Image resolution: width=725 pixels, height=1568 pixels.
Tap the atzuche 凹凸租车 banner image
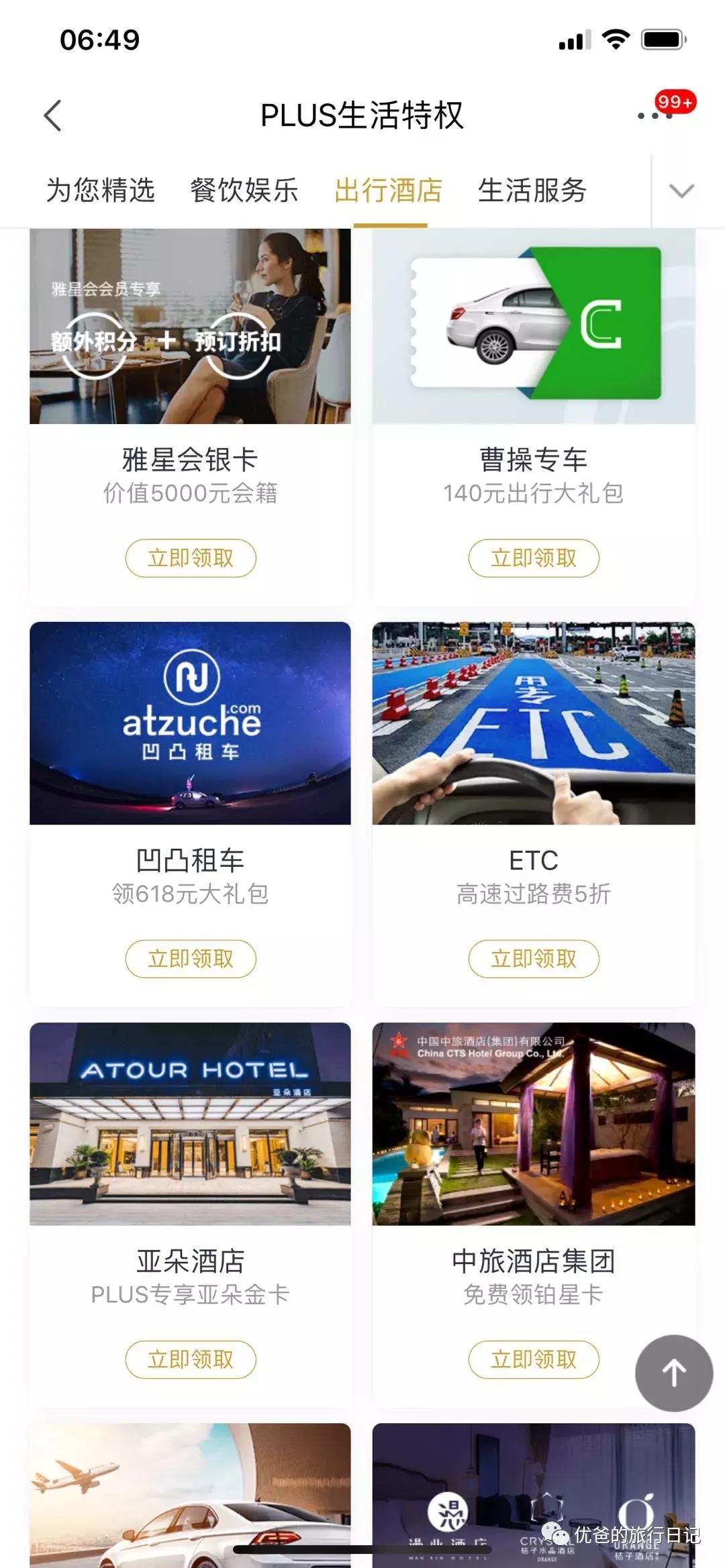click(190, 723)
